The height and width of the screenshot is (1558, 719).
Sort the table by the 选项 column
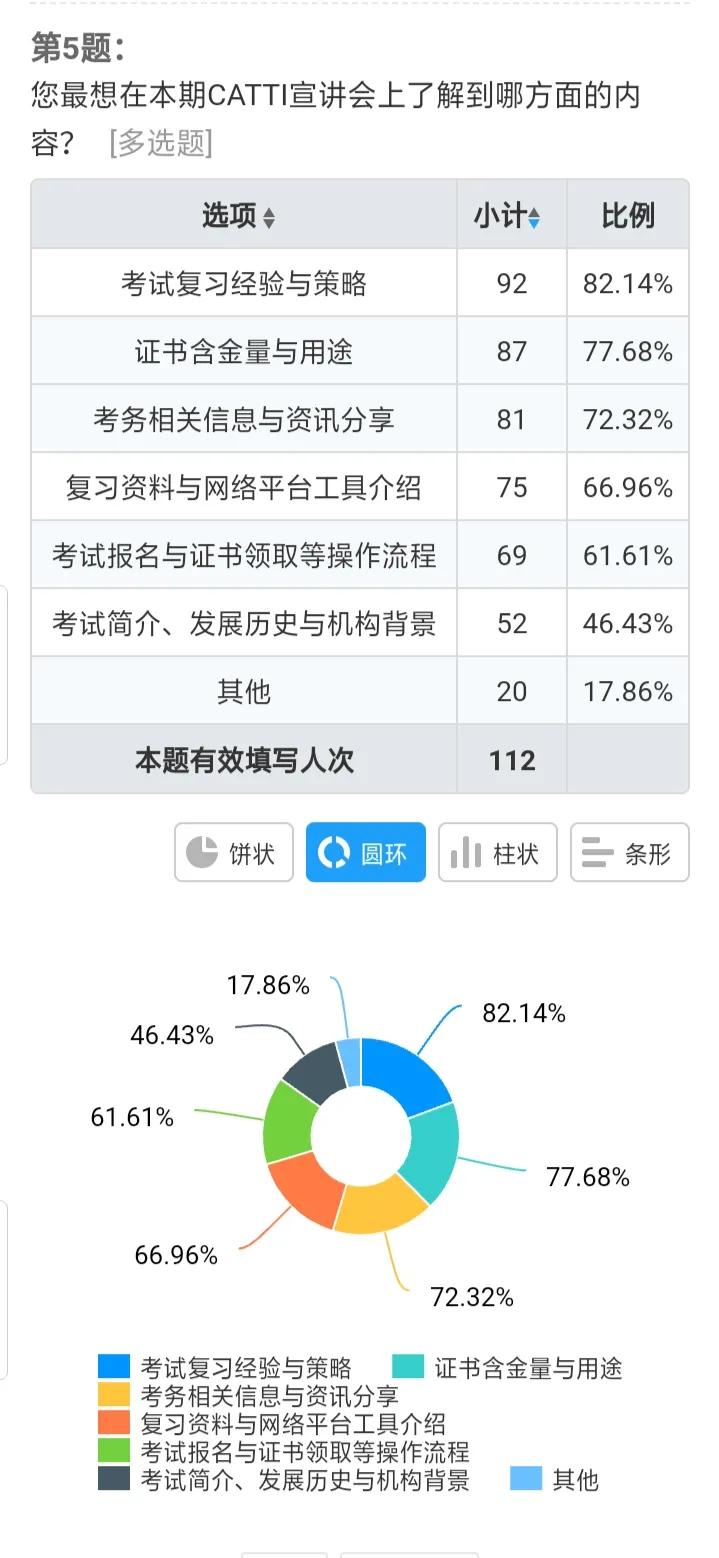[238, 216]
